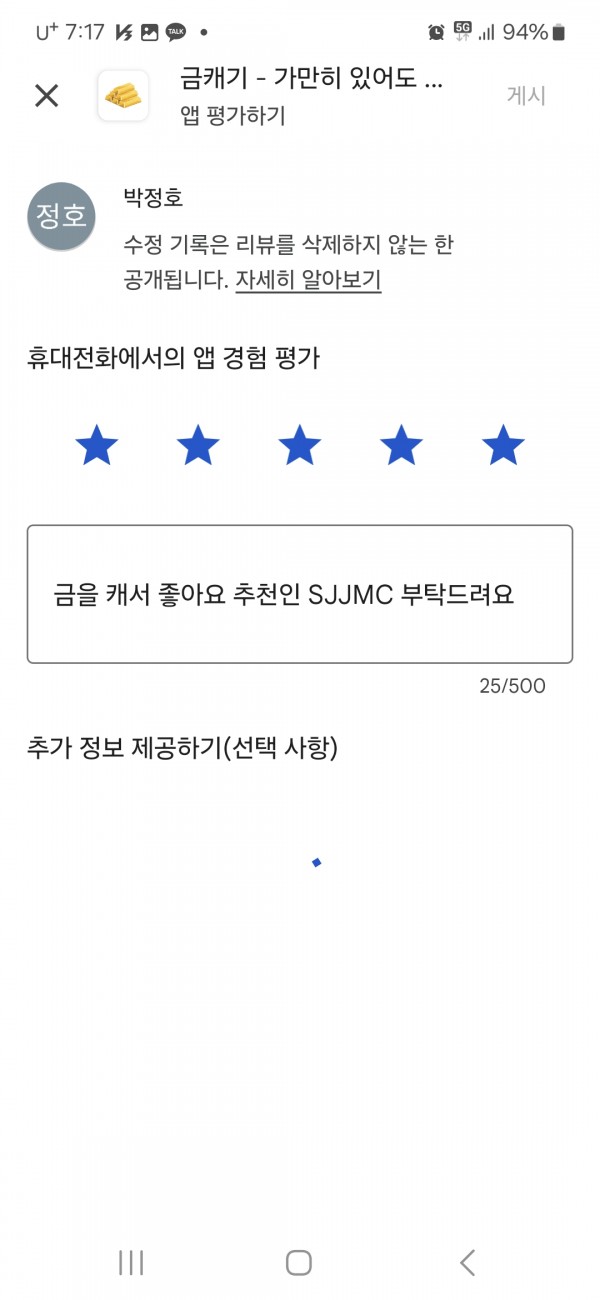This screenshot has height=1300, width=600.
Task: Set rating to two stars
Action: [x=198, y=445]
